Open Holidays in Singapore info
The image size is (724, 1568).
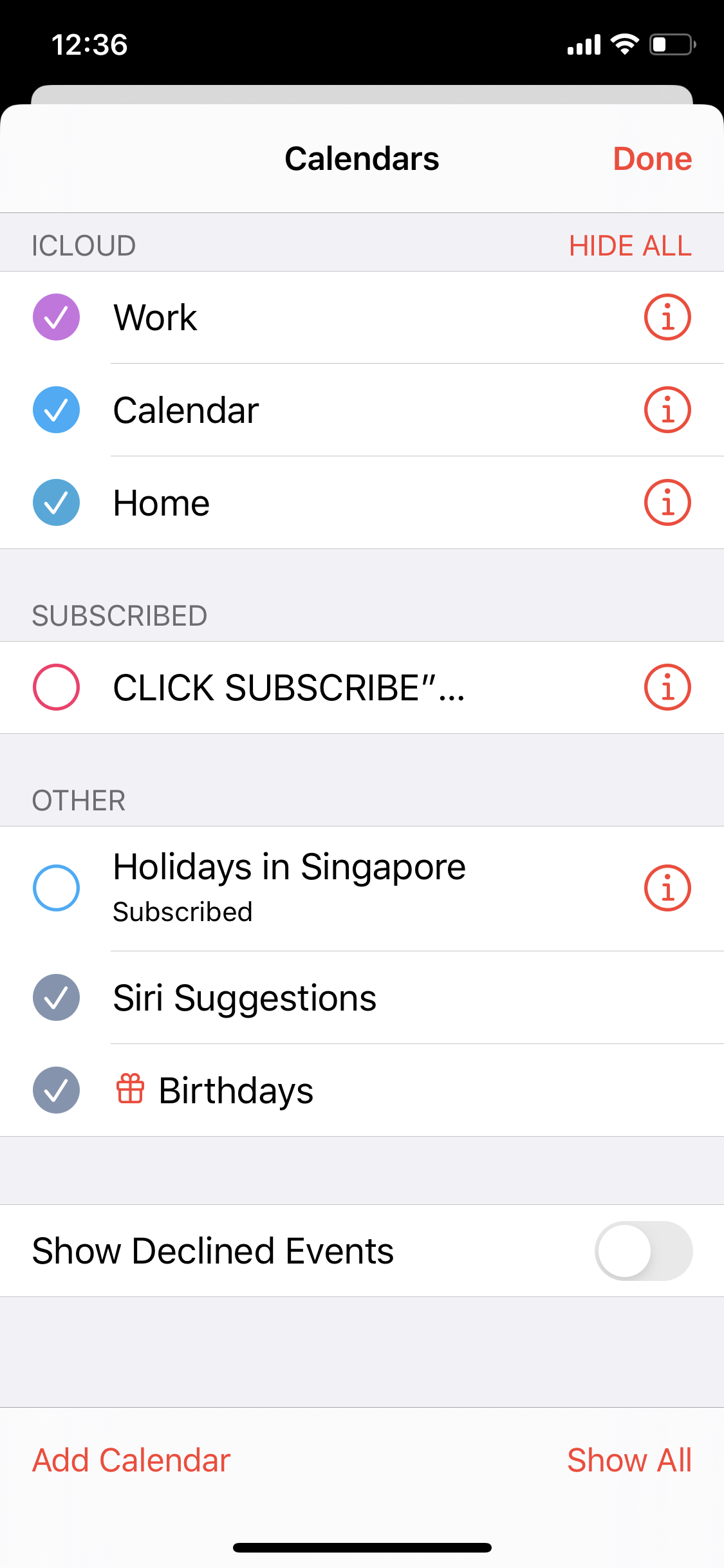667,888
